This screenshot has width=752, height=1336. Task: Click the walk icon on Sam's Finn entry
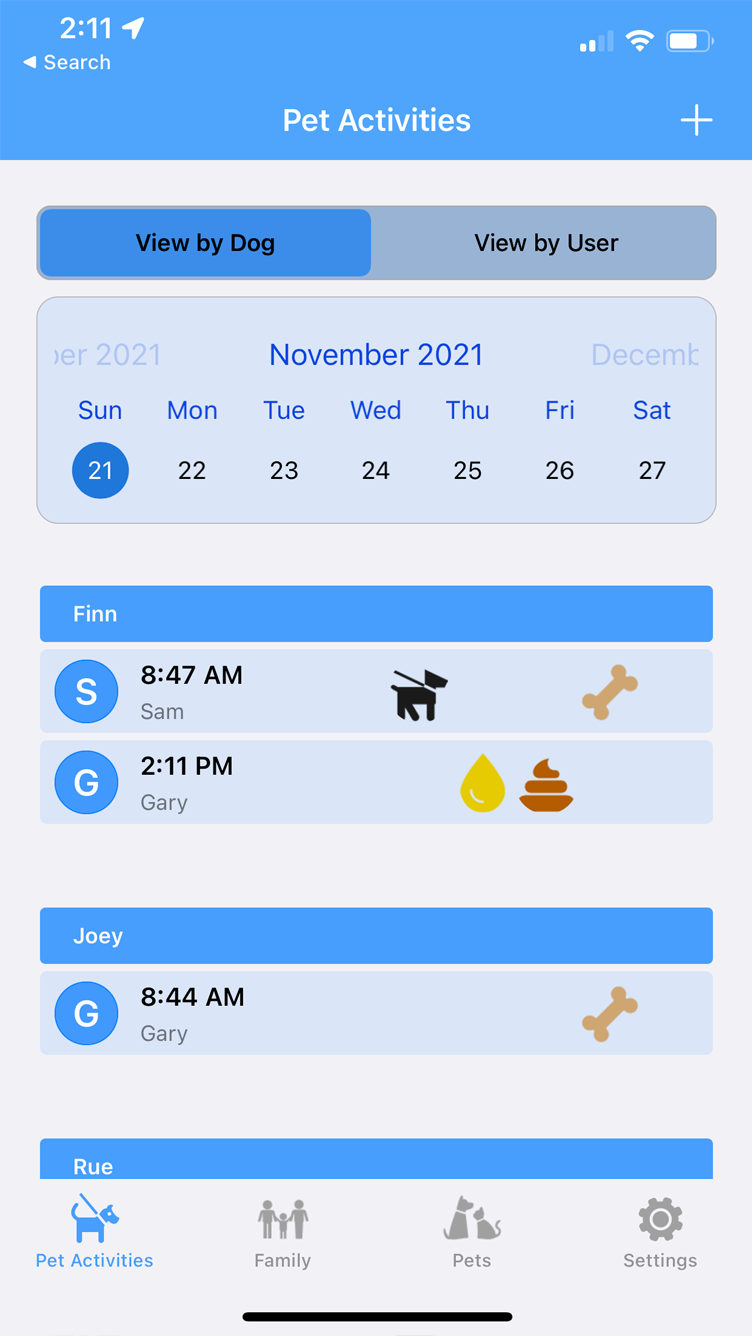[419, 690]
